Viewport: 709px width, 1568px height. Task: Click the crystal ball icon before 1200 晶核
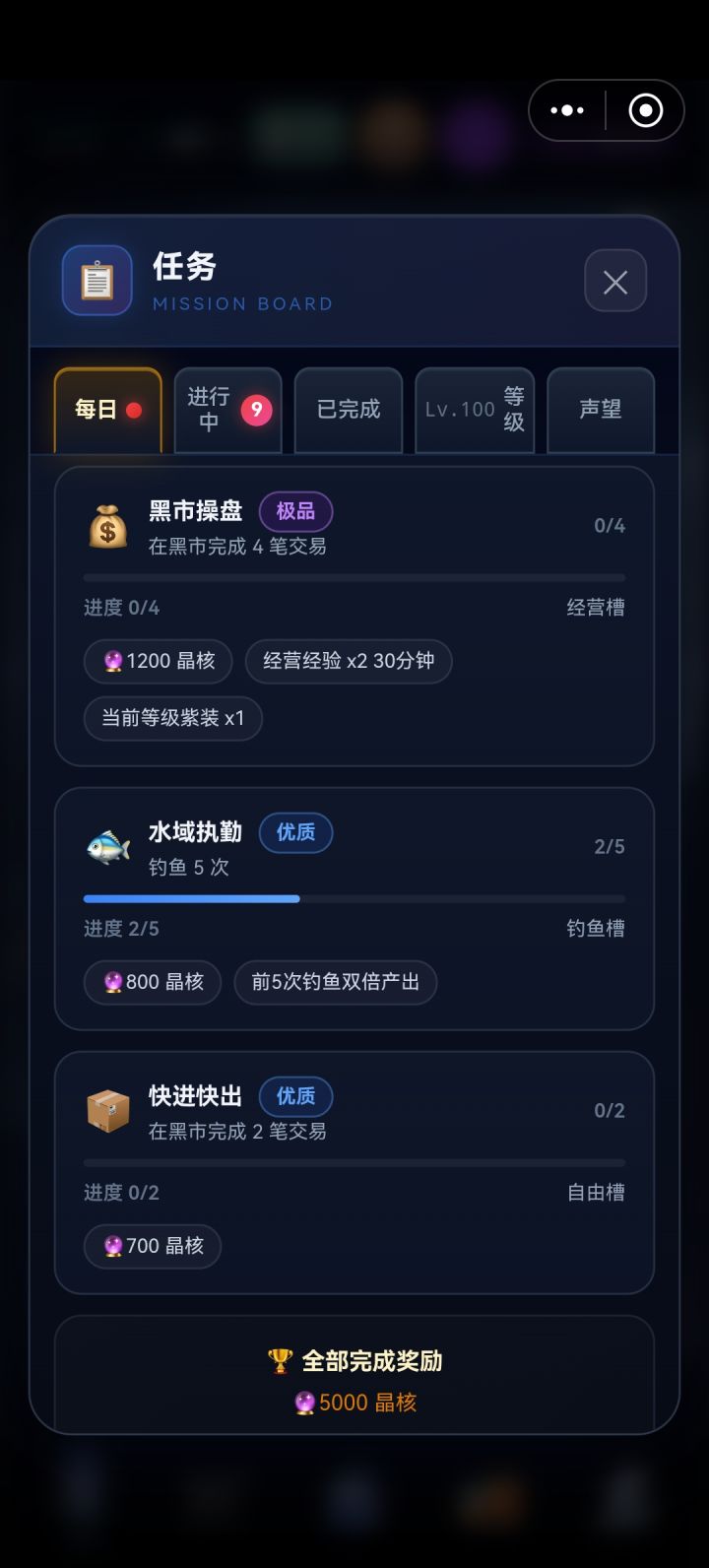click(x=111, y=662)
